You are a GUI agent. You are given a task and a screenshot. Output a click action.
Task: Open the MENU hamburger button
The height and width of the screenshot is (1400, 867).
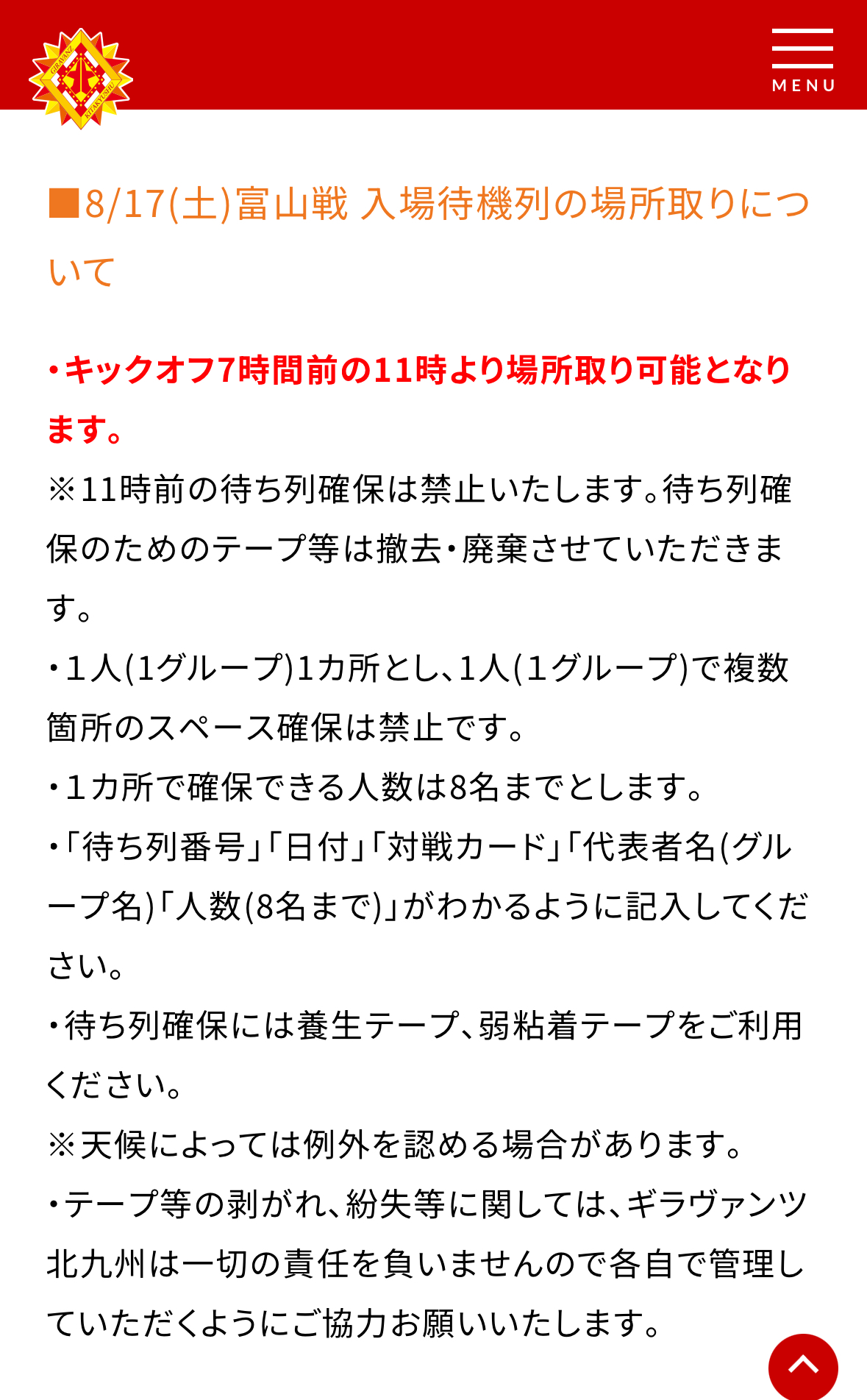802,60
